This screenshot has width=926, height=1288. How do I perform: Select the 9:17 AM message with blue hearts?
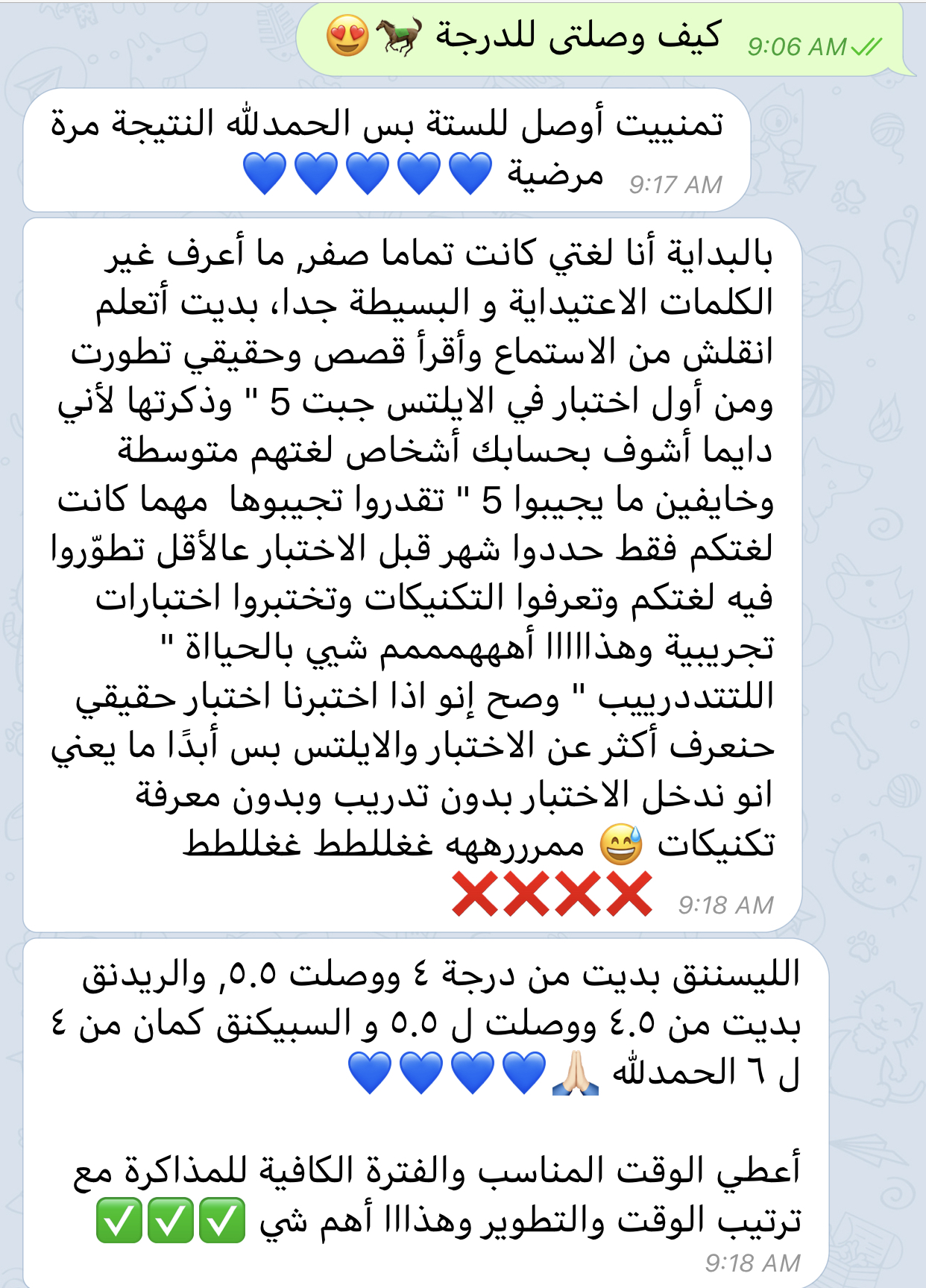coord(386,149)
